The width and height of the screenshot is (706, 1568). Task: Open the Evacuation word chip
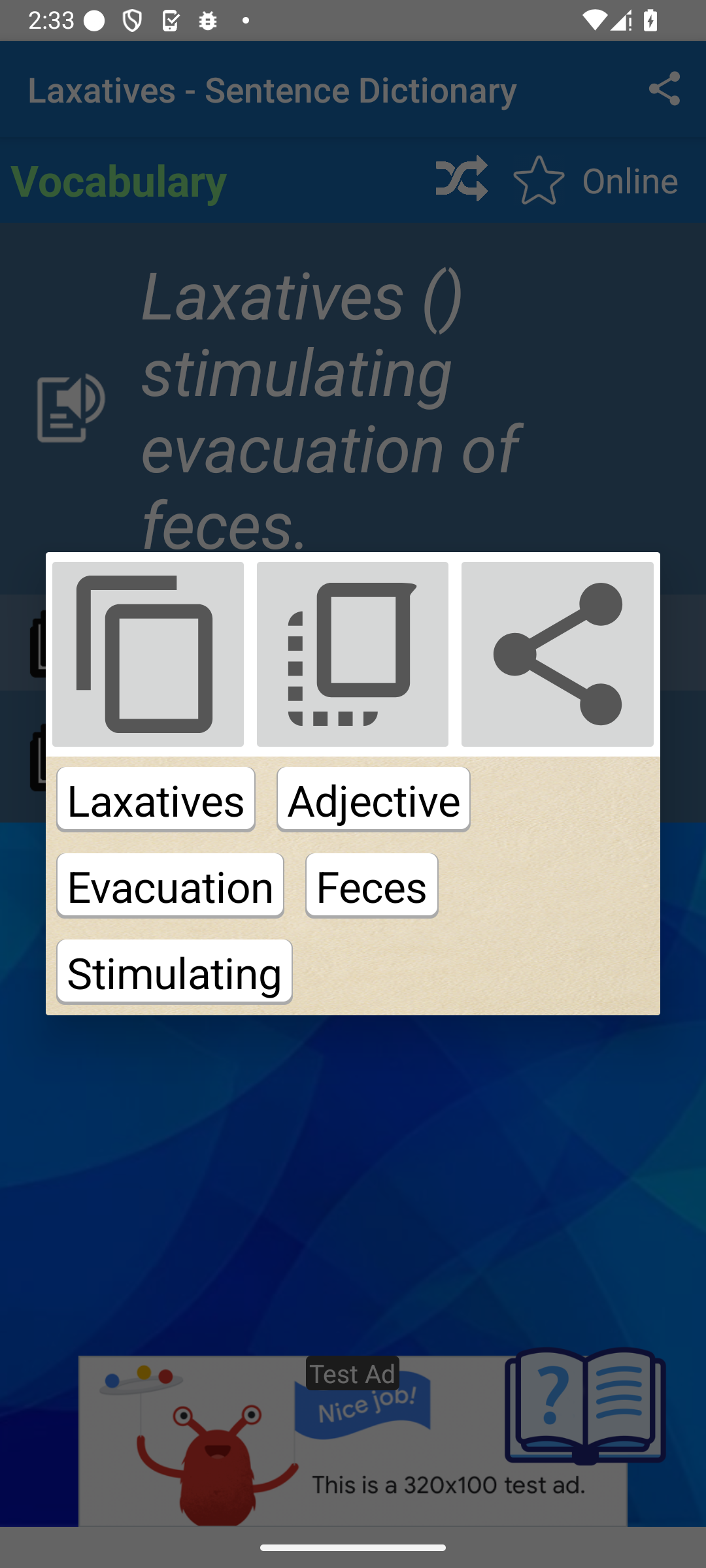(x=170, y=886)
